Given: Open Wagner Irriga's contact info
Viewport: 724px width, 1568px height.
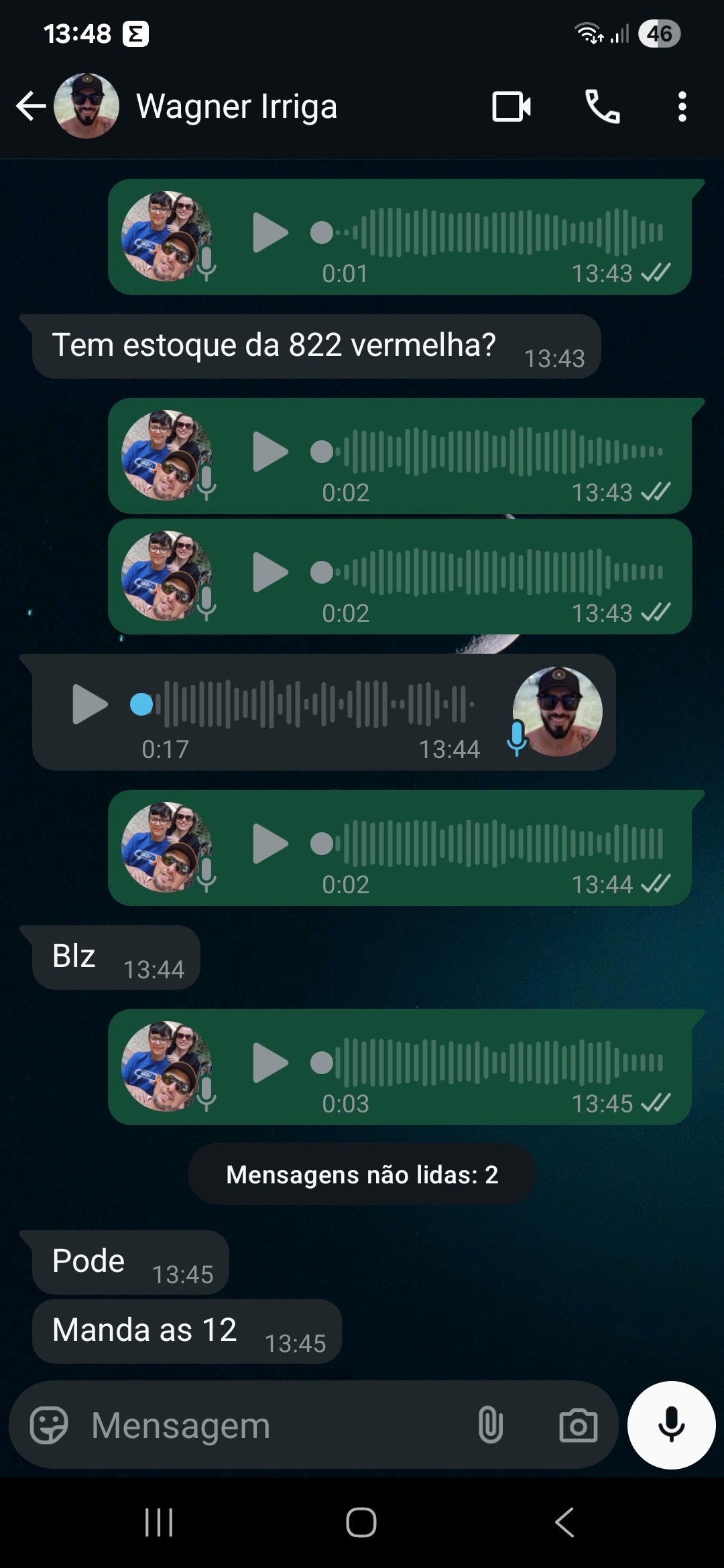Looking at the screenshot, I should coord(237,106).
